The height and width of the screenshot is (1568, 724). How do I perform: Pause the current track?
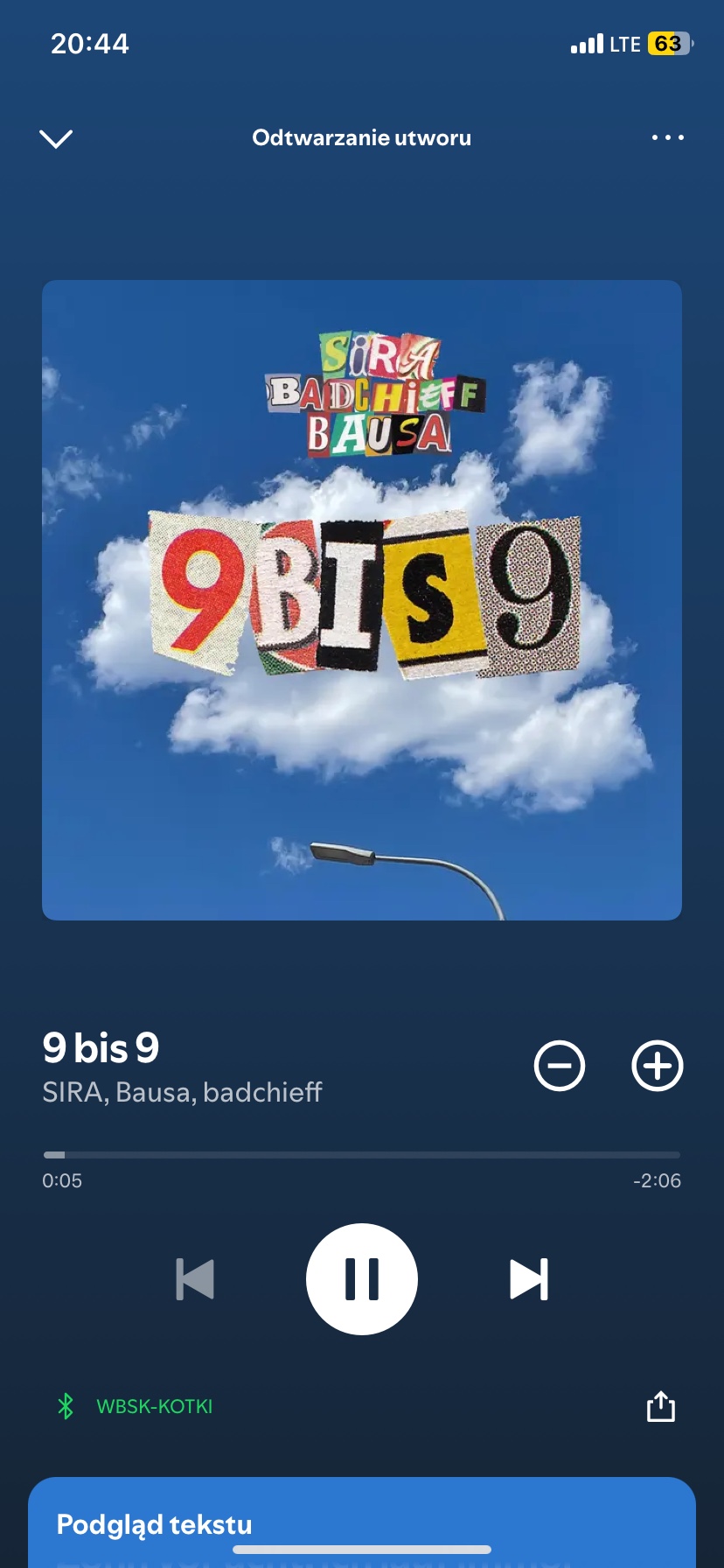coord(361,1278)
